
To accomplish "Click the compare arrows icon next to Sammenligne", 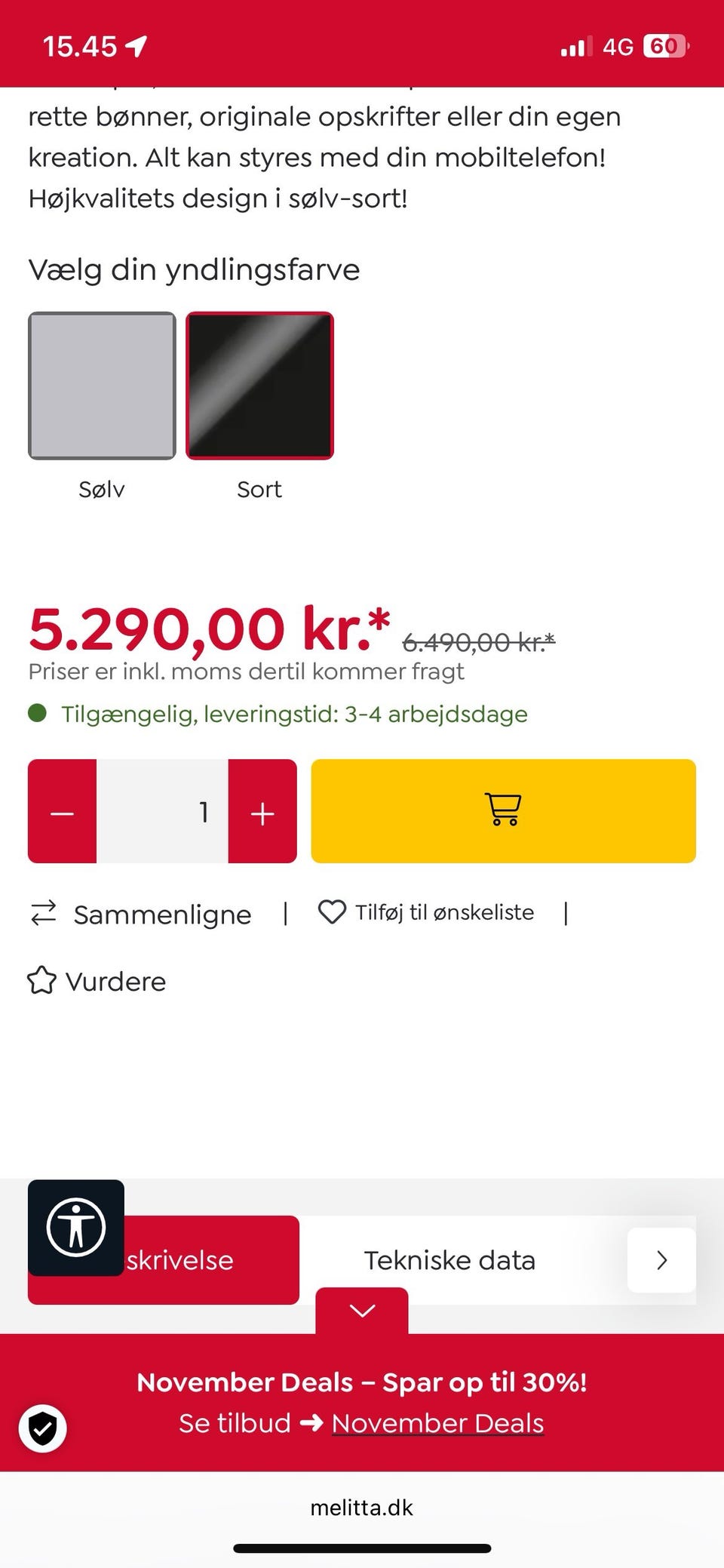I will coord(44,914).
